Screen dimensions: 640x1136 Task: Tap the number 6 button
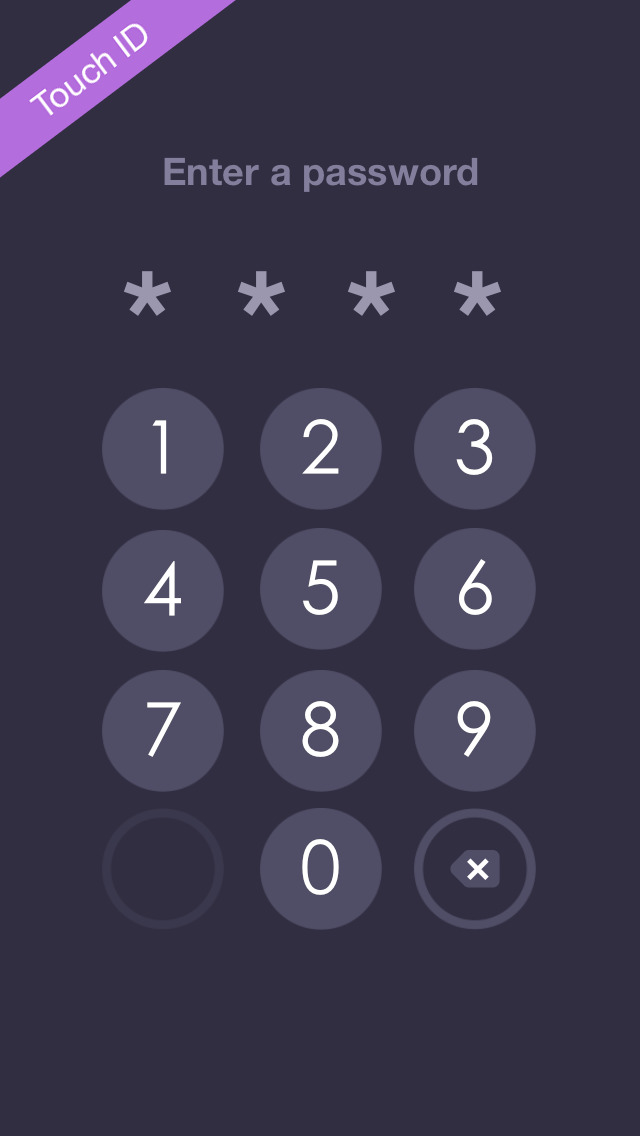click(475, 589)
